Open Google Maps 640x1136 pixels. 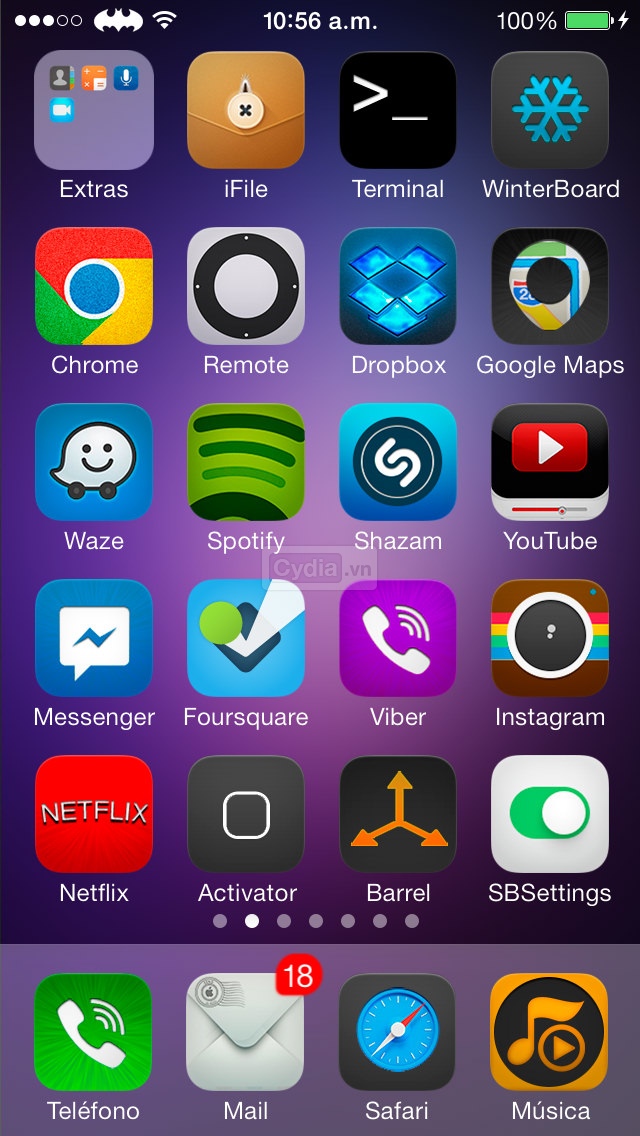tap(550, 286)
